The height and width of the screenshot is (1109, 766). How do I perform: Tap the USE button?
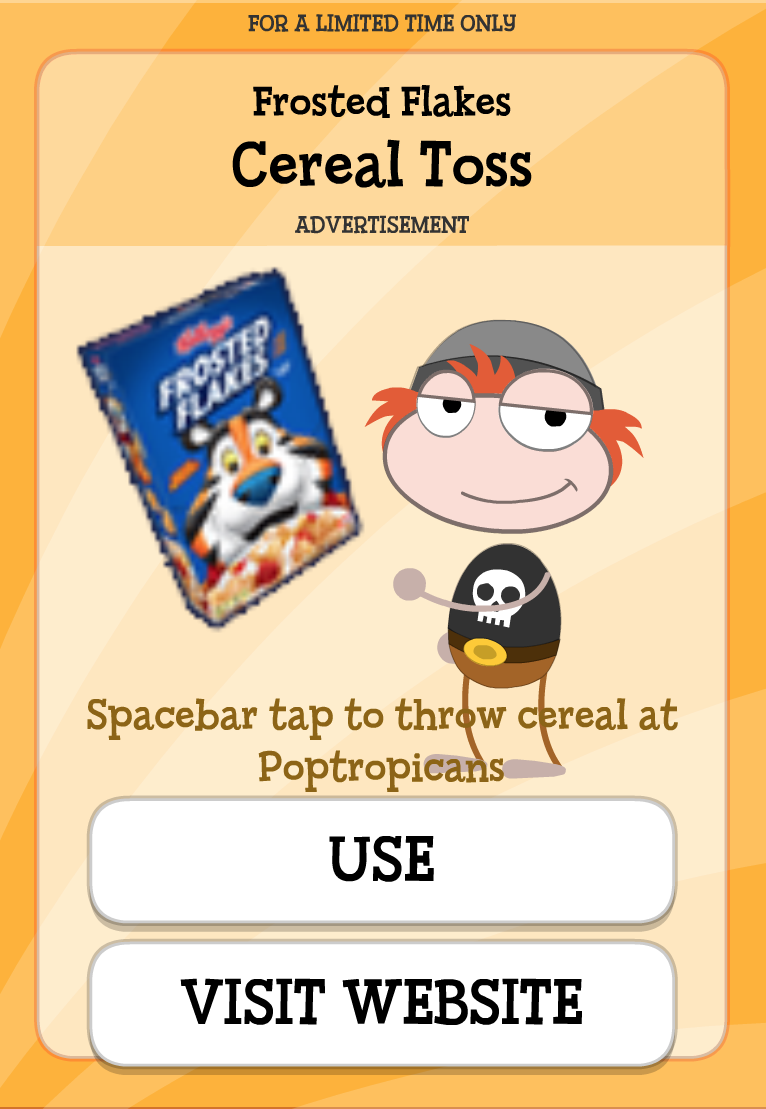[x=382, y=859]
